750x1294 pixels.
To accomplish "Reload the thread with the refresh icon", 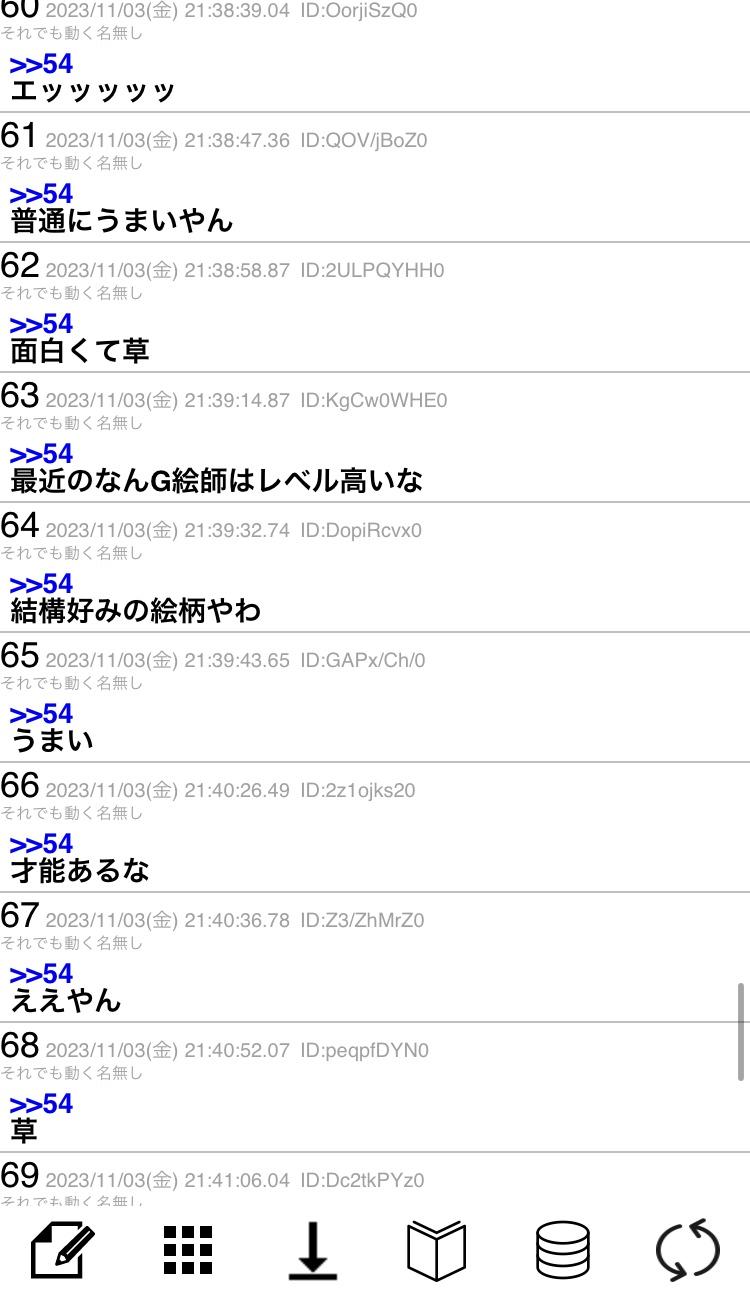I will coord(688,1250).
